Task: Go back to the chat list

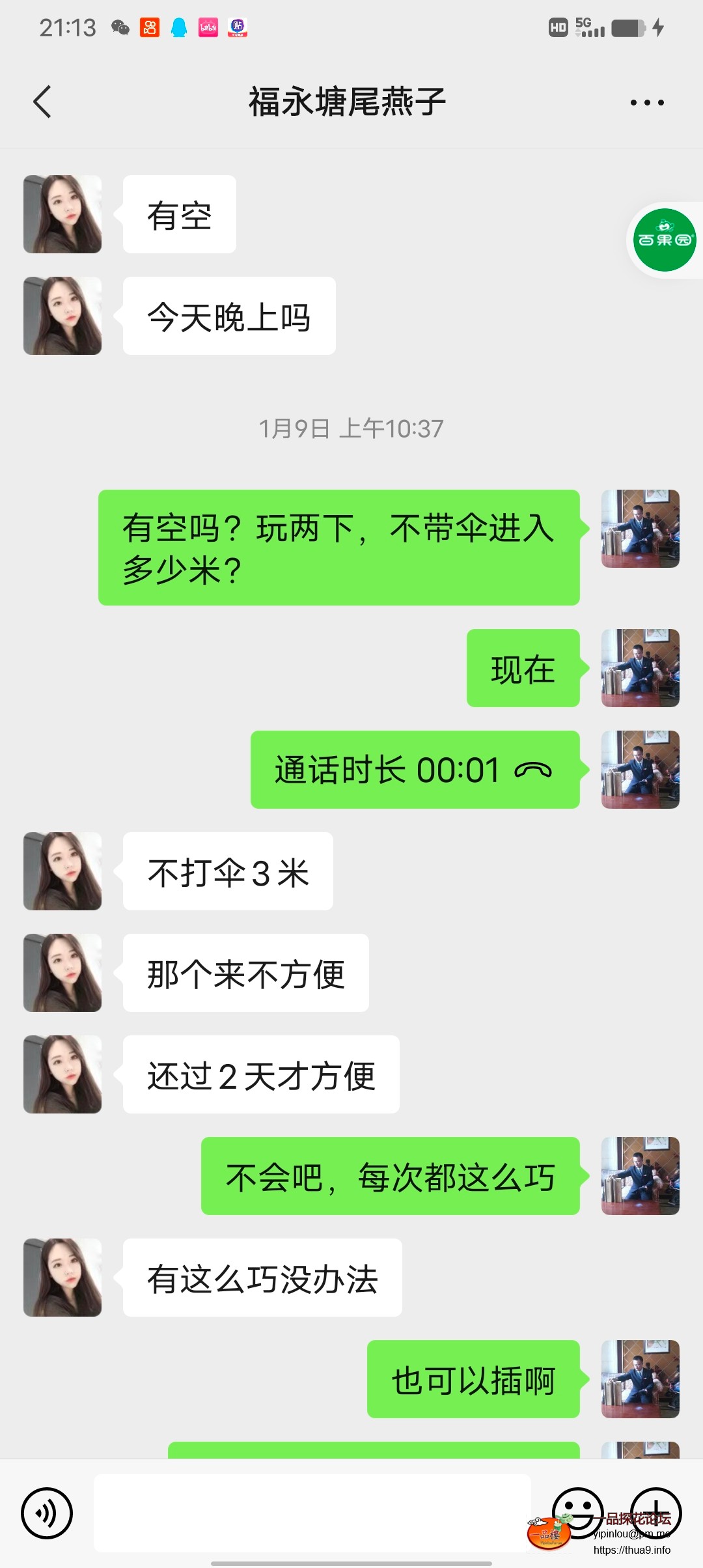Action: [42, 102]
